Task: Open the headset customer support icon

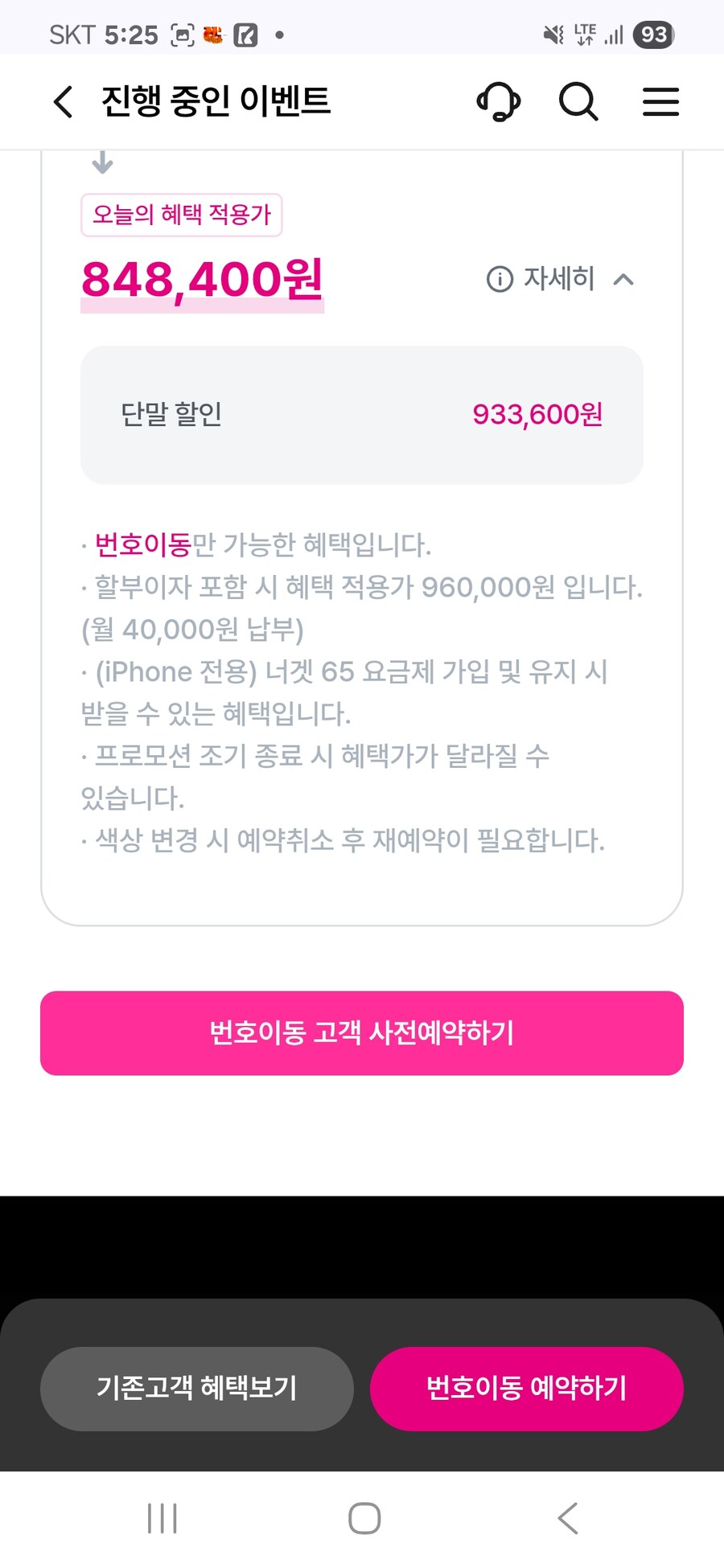Action: pos(498,102)
